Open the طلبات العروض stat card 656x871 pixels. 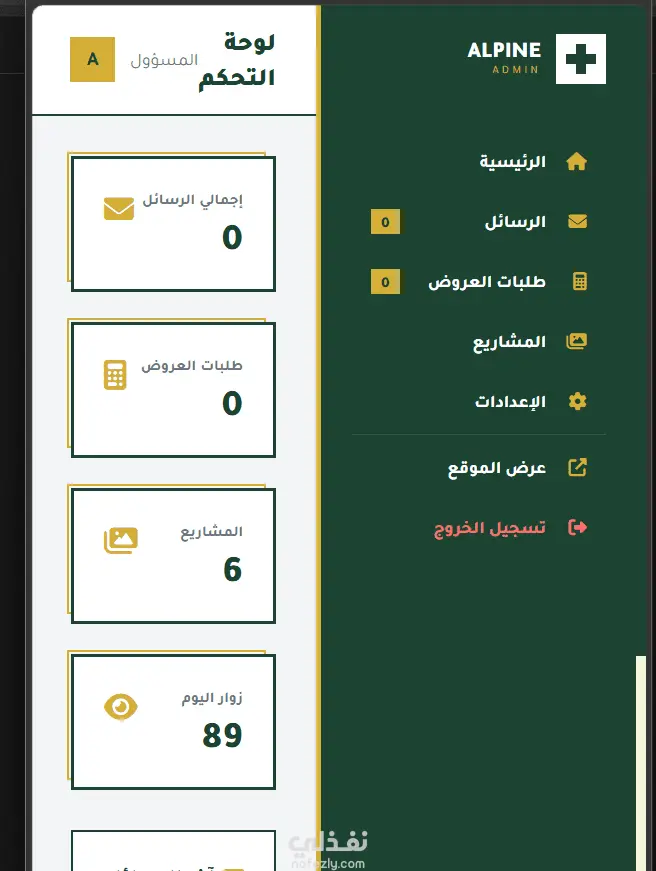pyautogui.click(x=173, y=390)
